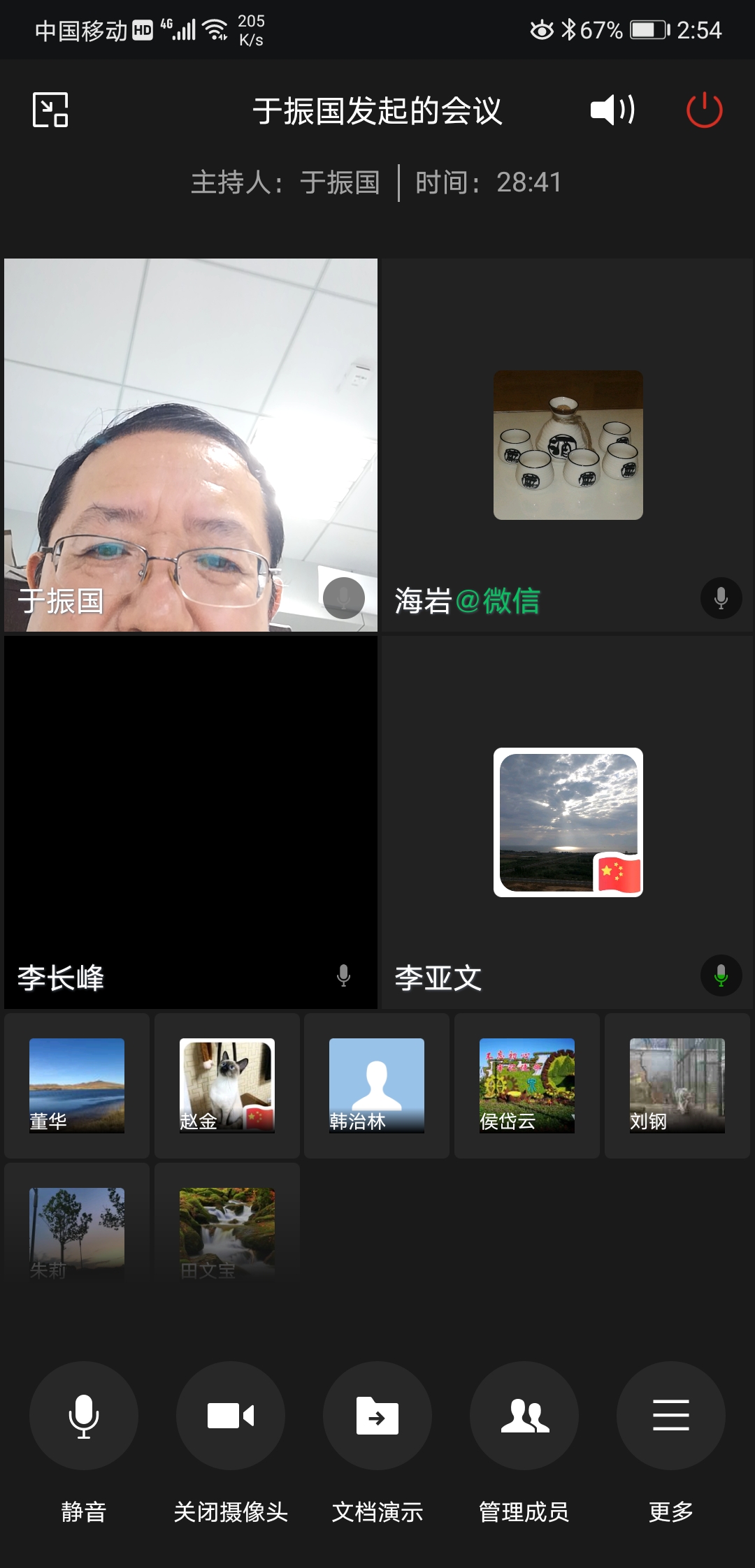
Task: Select 李亚文's participant tile
Action: [x=567, y=822]
